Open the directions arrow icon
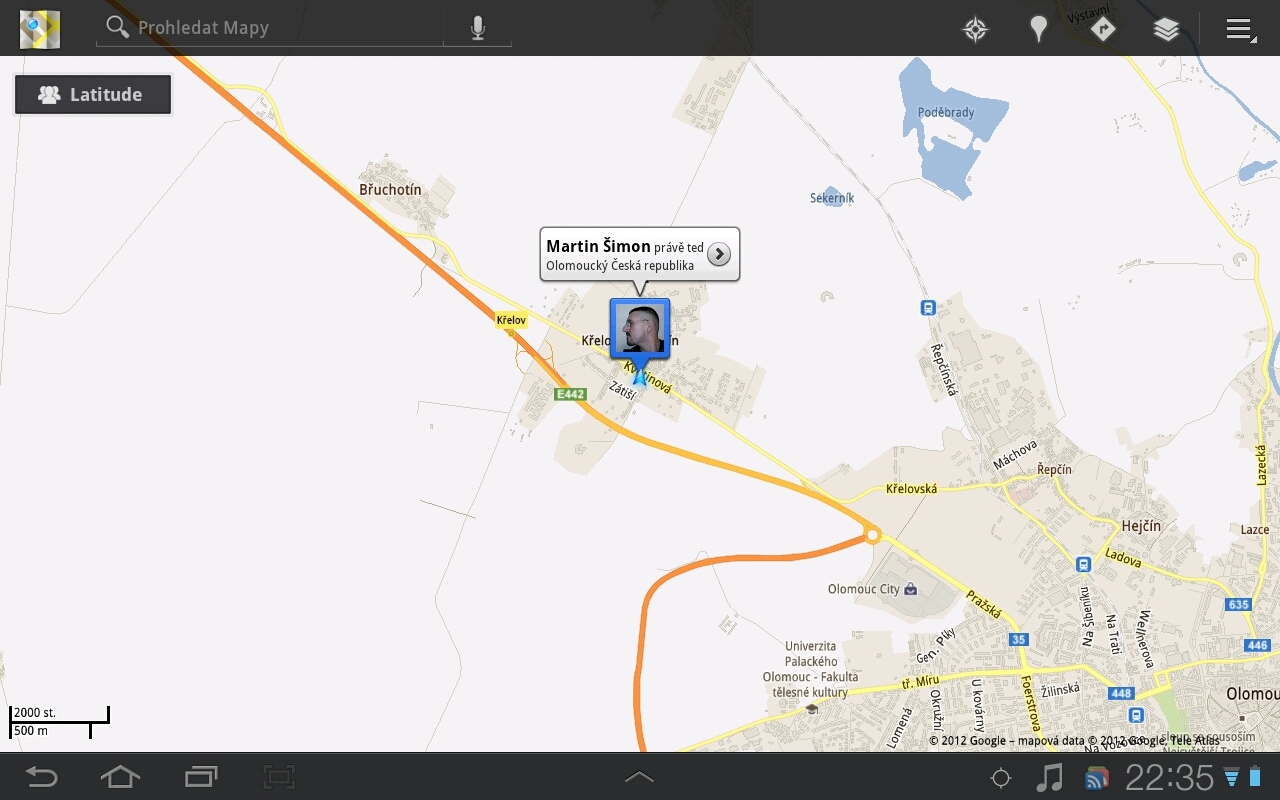Viewport: 1280px width, 800px height. tap(1102, 29)
